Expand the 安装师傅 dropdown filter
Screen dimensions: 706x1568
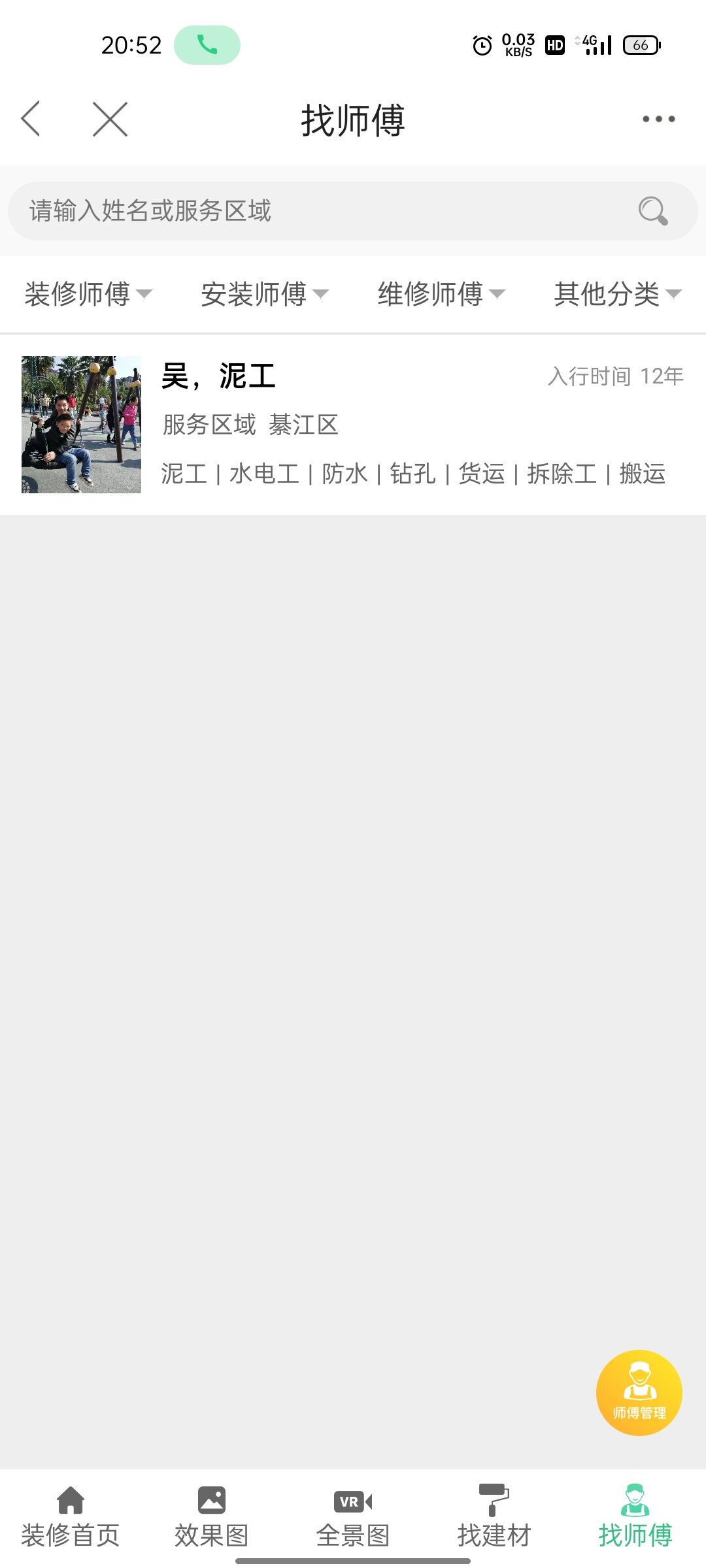pyautogui.click(x=265, y=294)
